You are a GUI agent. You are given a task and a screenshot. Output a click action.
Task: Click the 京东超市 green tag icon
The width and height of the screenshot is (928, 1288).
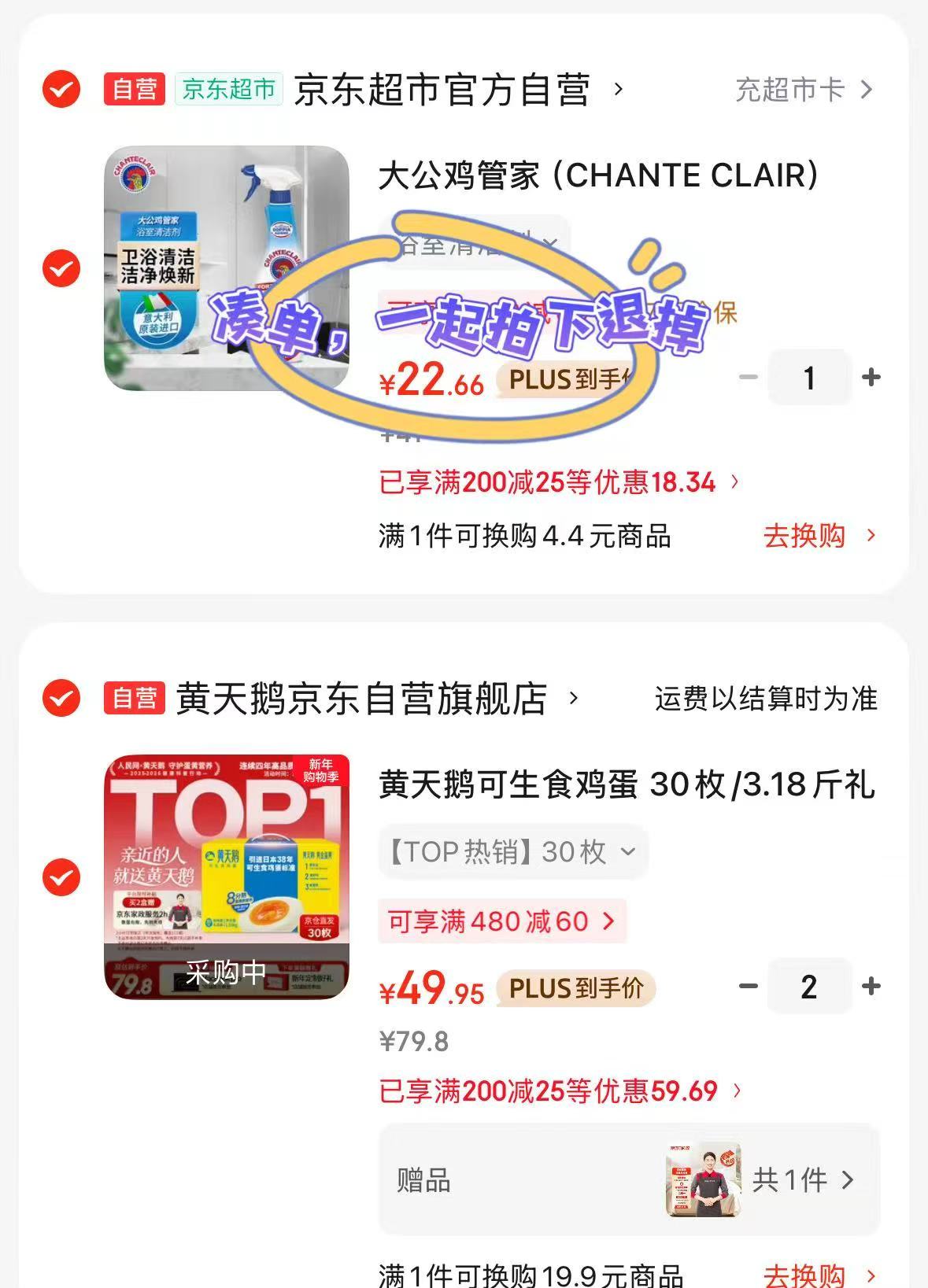coord(227,90)
